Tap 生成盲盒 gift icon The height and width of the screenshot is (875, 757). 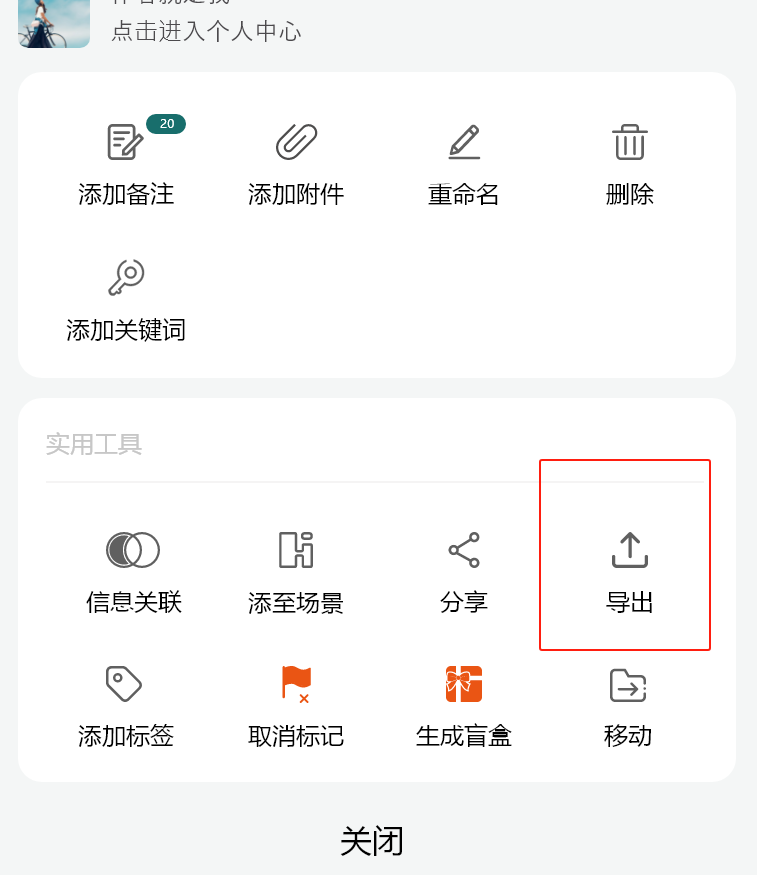[464, 706]
